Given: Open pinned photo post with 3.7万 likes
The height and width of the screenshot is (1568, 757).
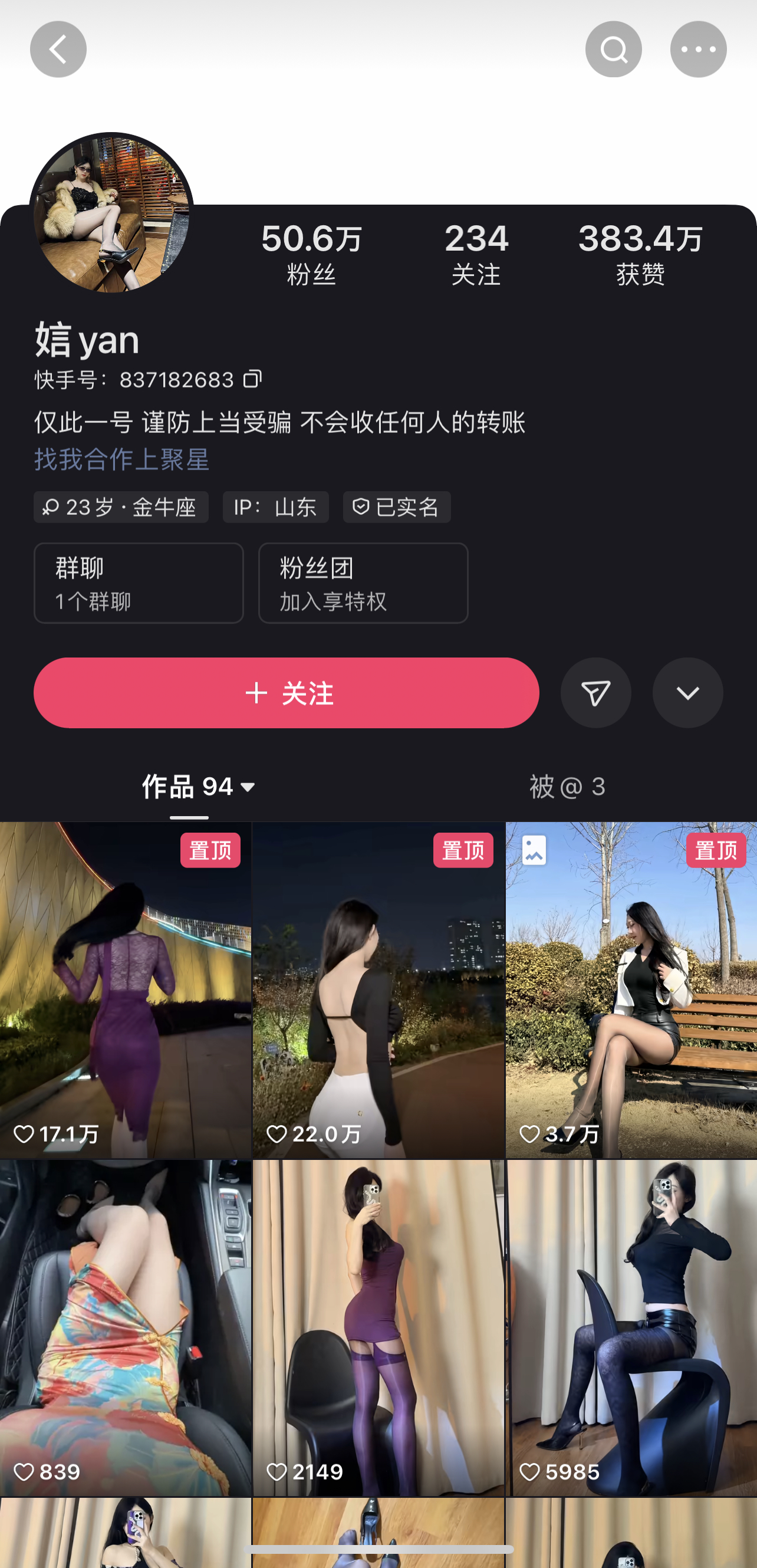Looking at the screenshot, I should pos(631,989).
